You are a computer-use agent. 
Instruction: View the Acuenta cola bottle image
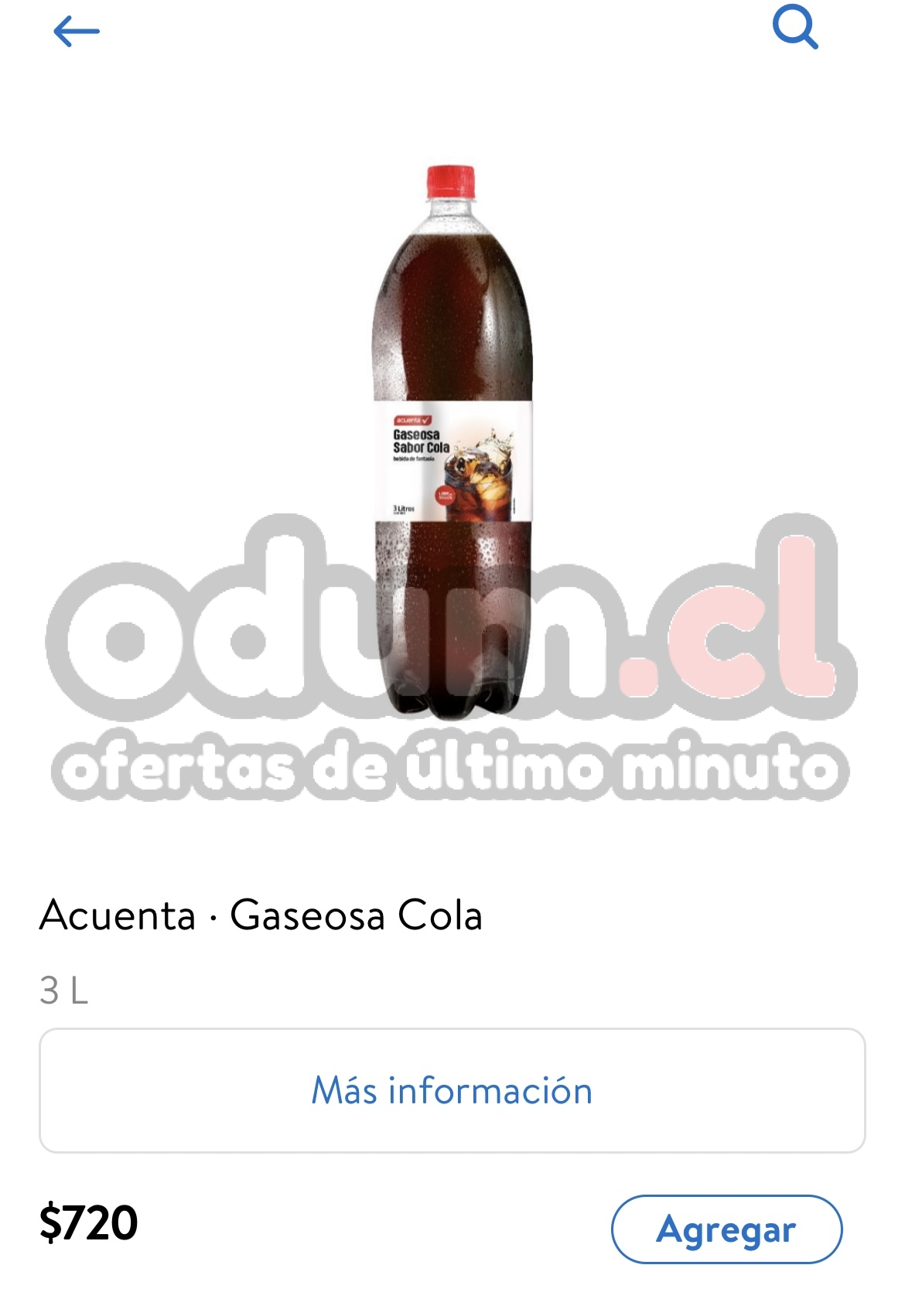coord(453,441)
